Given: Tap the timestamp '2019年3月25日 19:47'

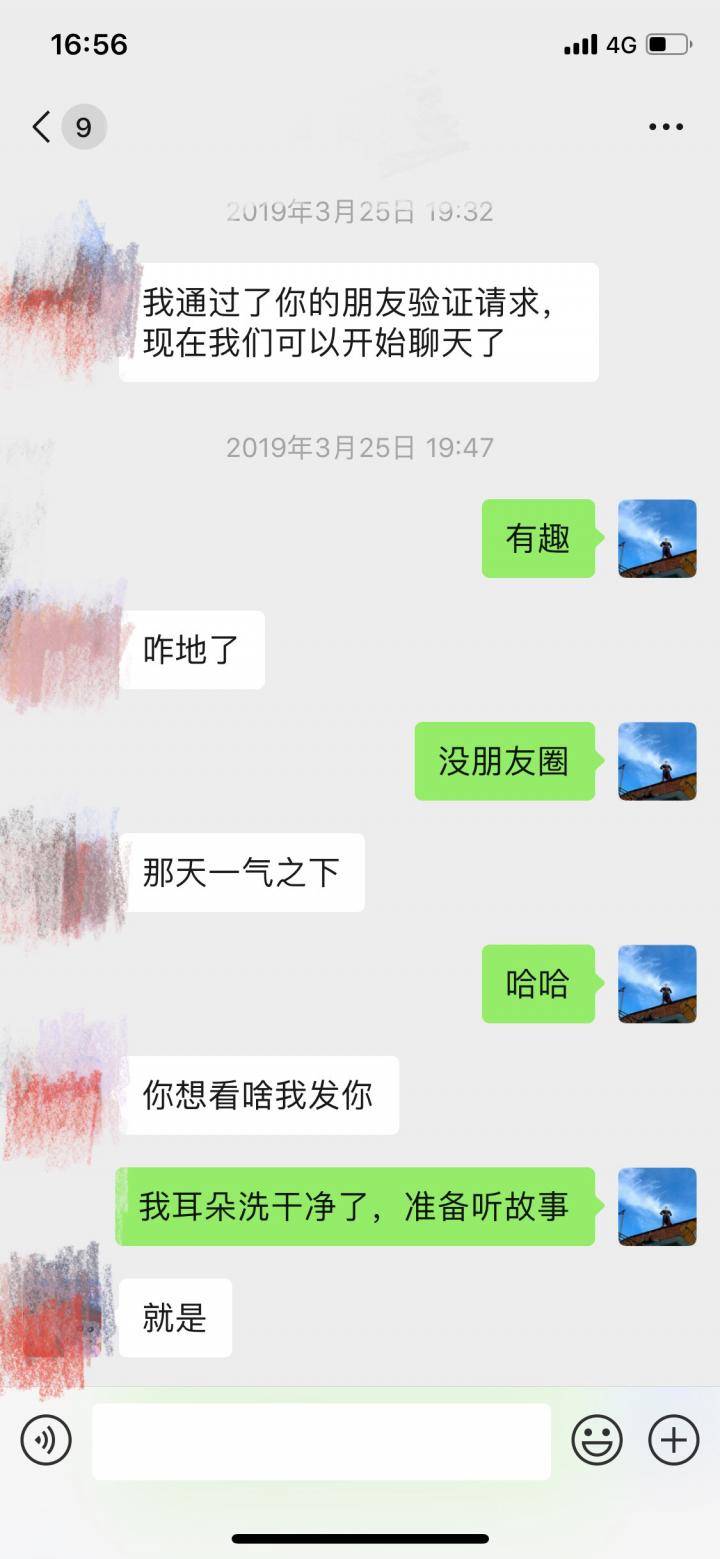Looking at the screenshot, I should [360, 448].
